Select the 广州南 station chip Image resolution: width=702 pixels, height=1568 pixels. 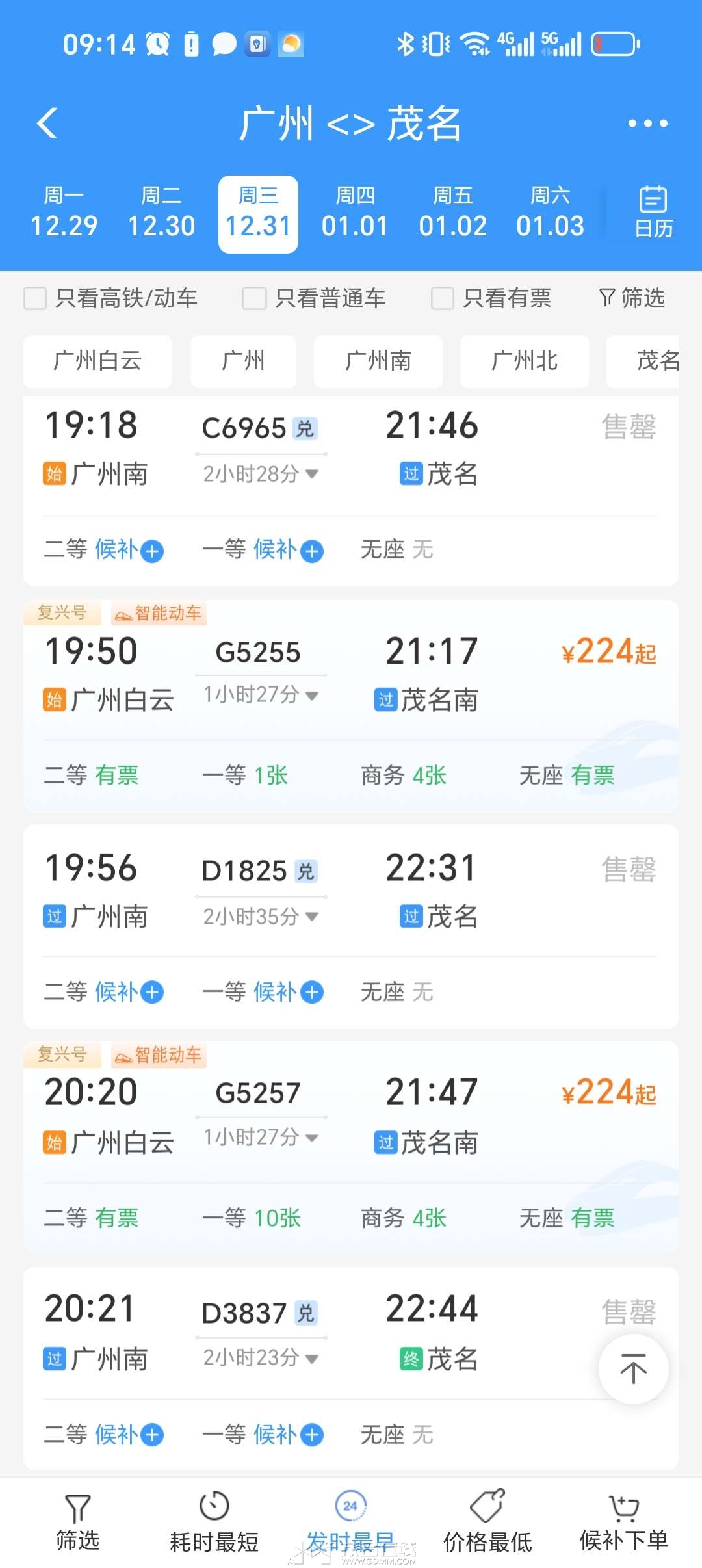click(378, 361)
